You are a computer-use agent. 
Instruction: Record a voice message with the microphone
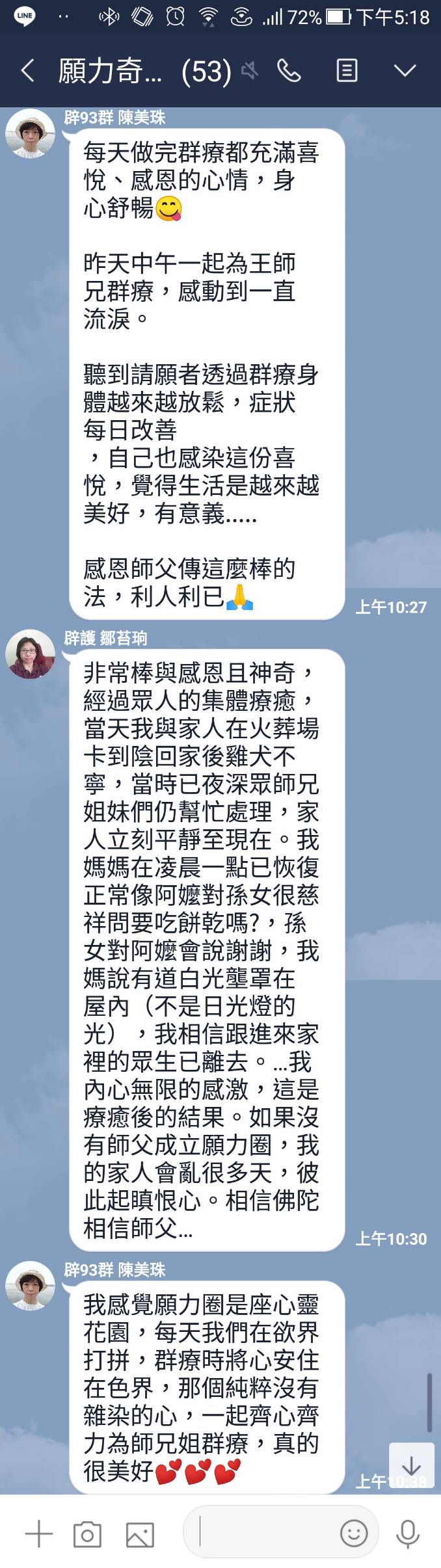click(408, 1533)
